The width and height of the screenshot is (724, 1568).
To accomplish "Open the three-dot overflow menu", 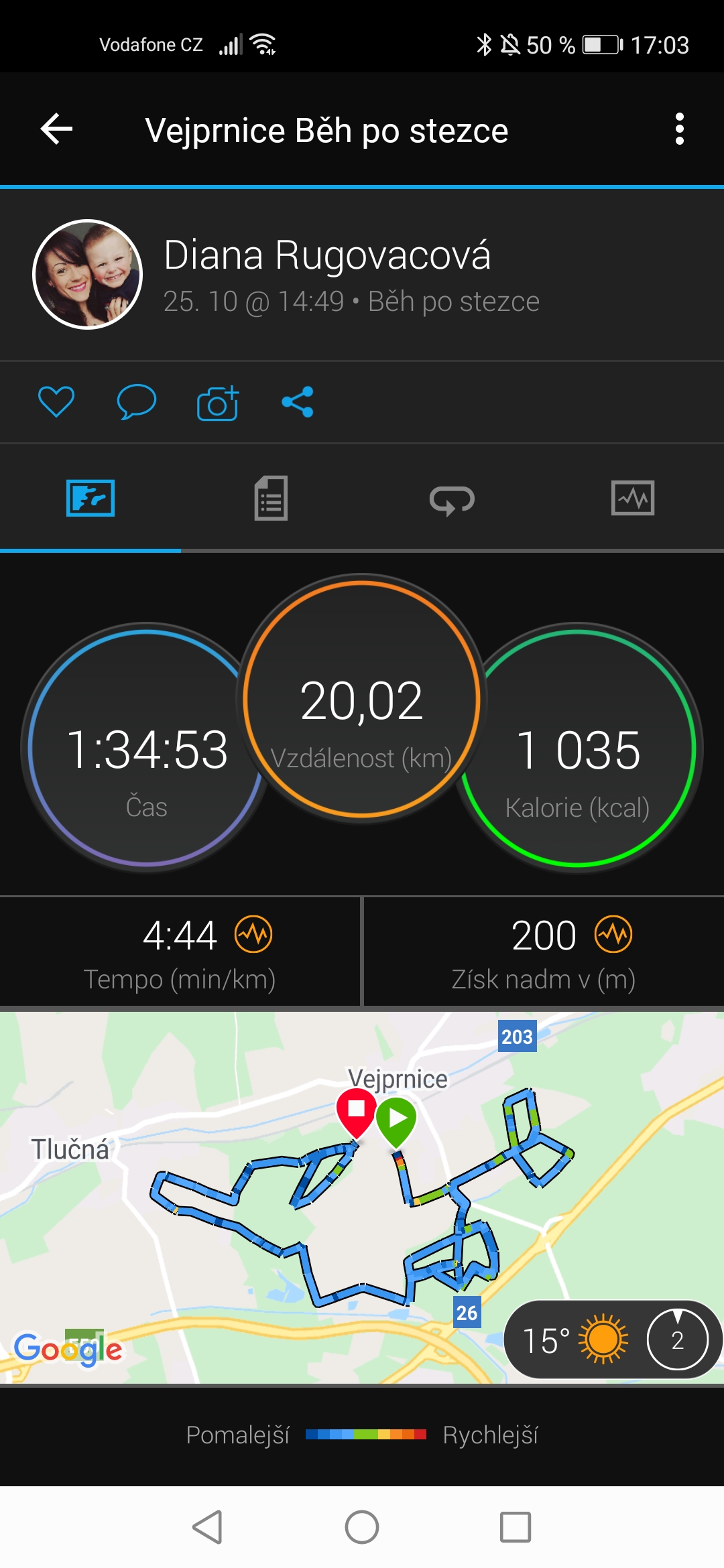I will coord(680,129).
